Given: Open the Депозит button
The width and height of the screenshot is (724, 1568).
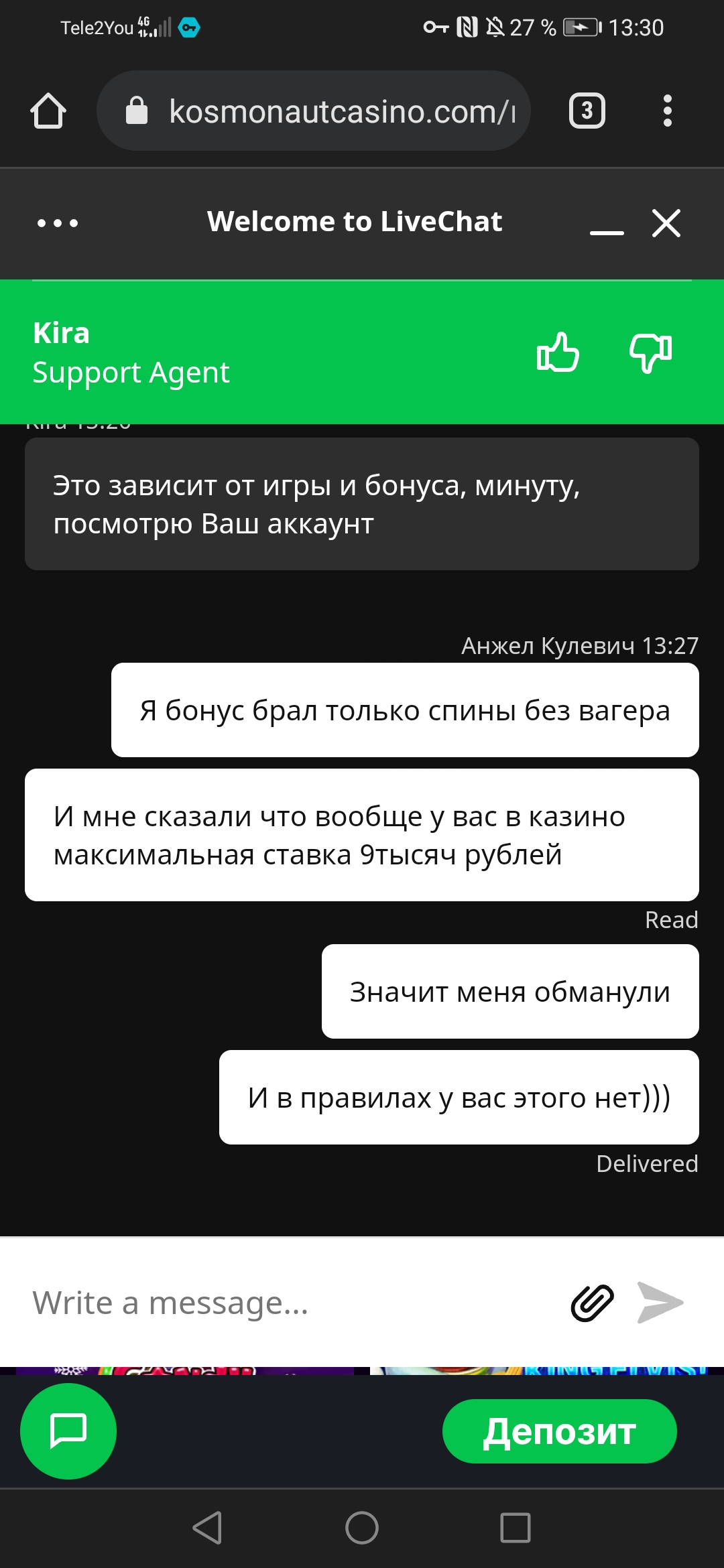Looking at the screenshot, I should 560,1431.
